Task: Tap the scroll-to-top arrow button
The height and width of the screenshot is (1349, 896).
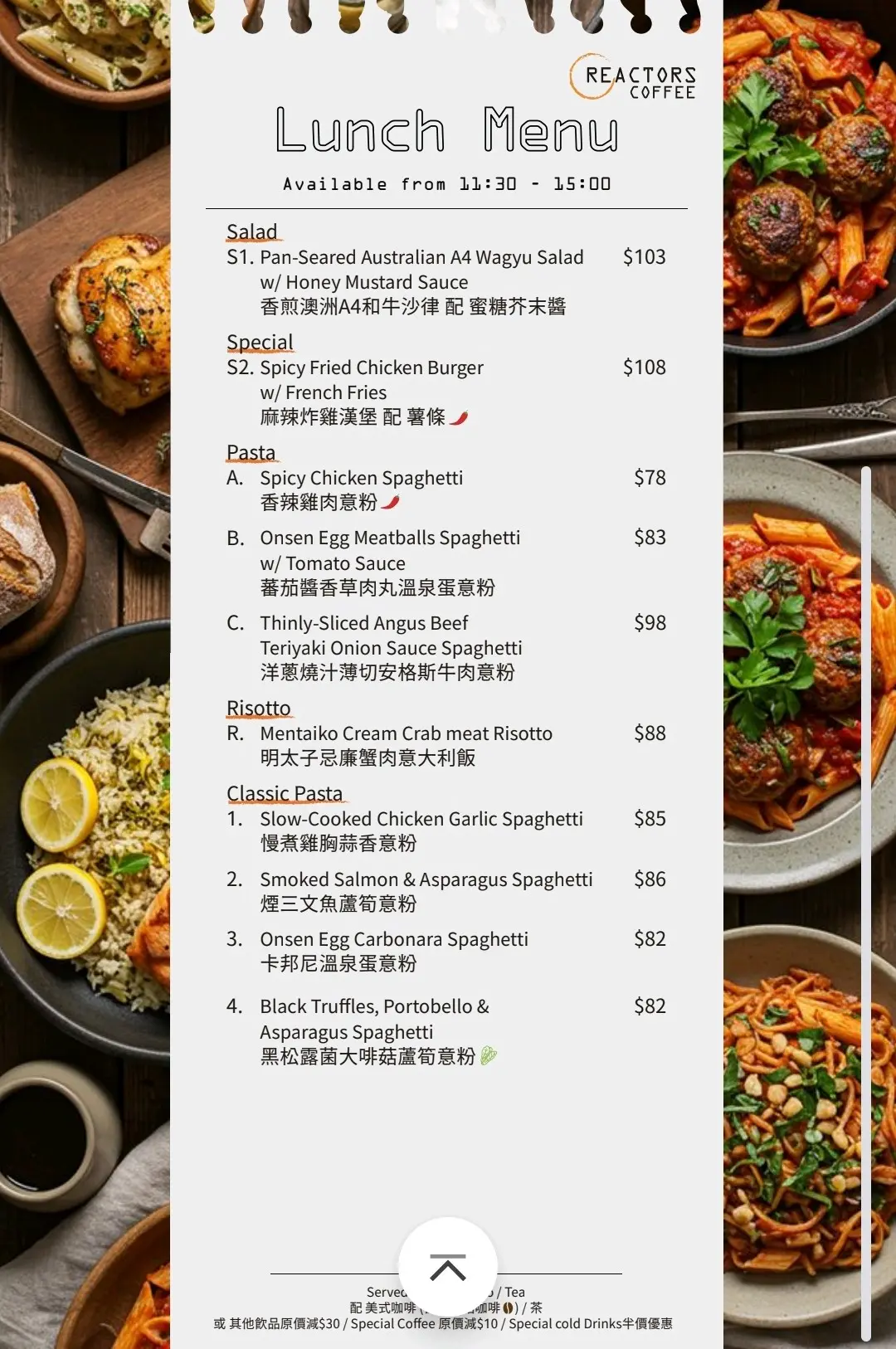Action: tap(448, 1267)
